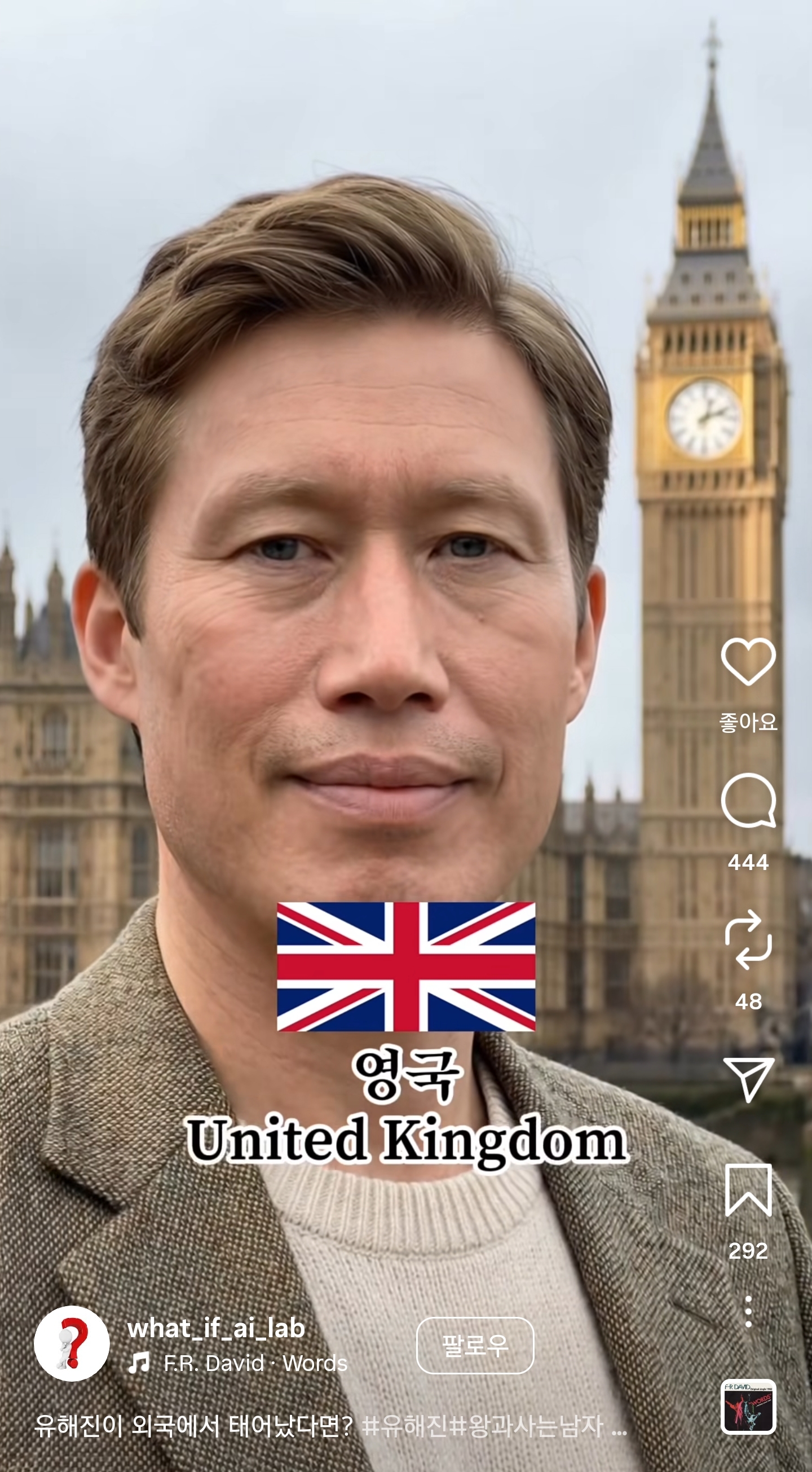Follow what_if_ai_lab with the 팔로우 button
The height and width of the screenshot is (1472, 812).
coord(475,1345)
